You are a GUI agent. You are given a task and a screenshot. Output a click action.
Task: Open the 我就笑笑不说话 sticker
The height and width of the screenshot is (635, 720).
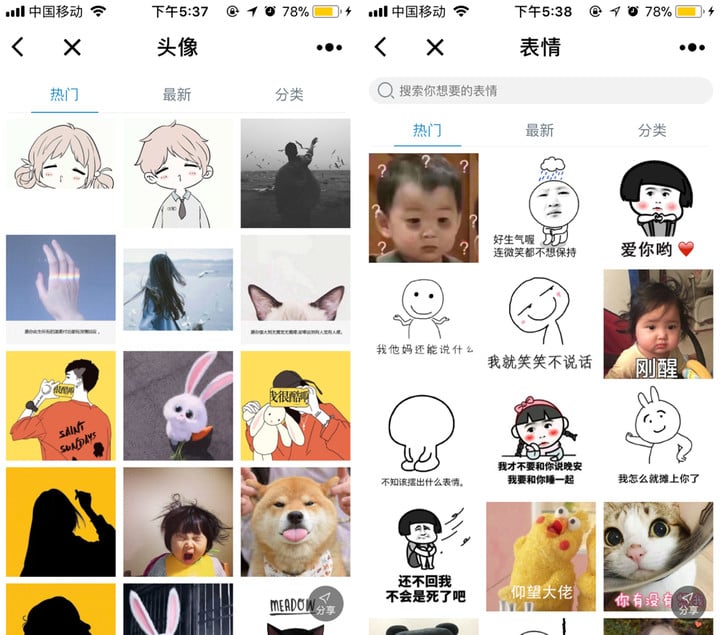pos(540,323)
